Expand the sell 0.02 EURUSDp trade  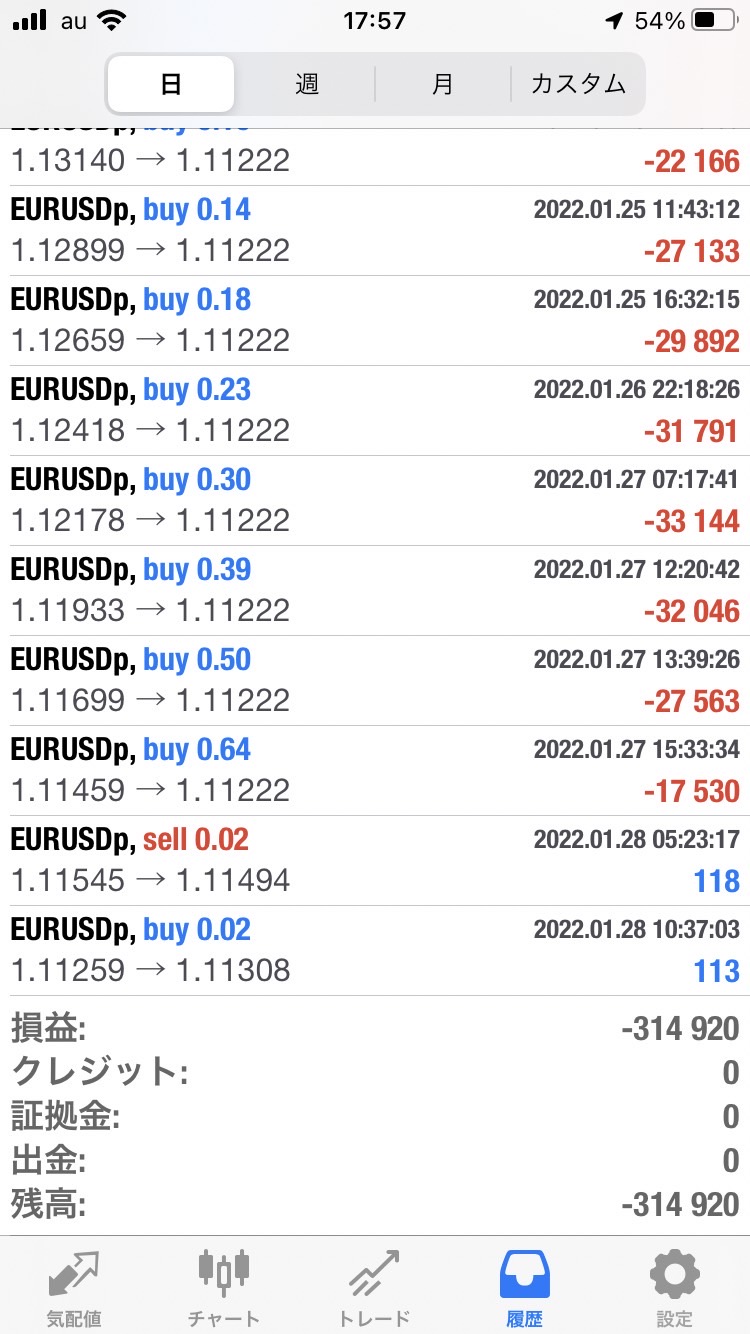point(375,861)
